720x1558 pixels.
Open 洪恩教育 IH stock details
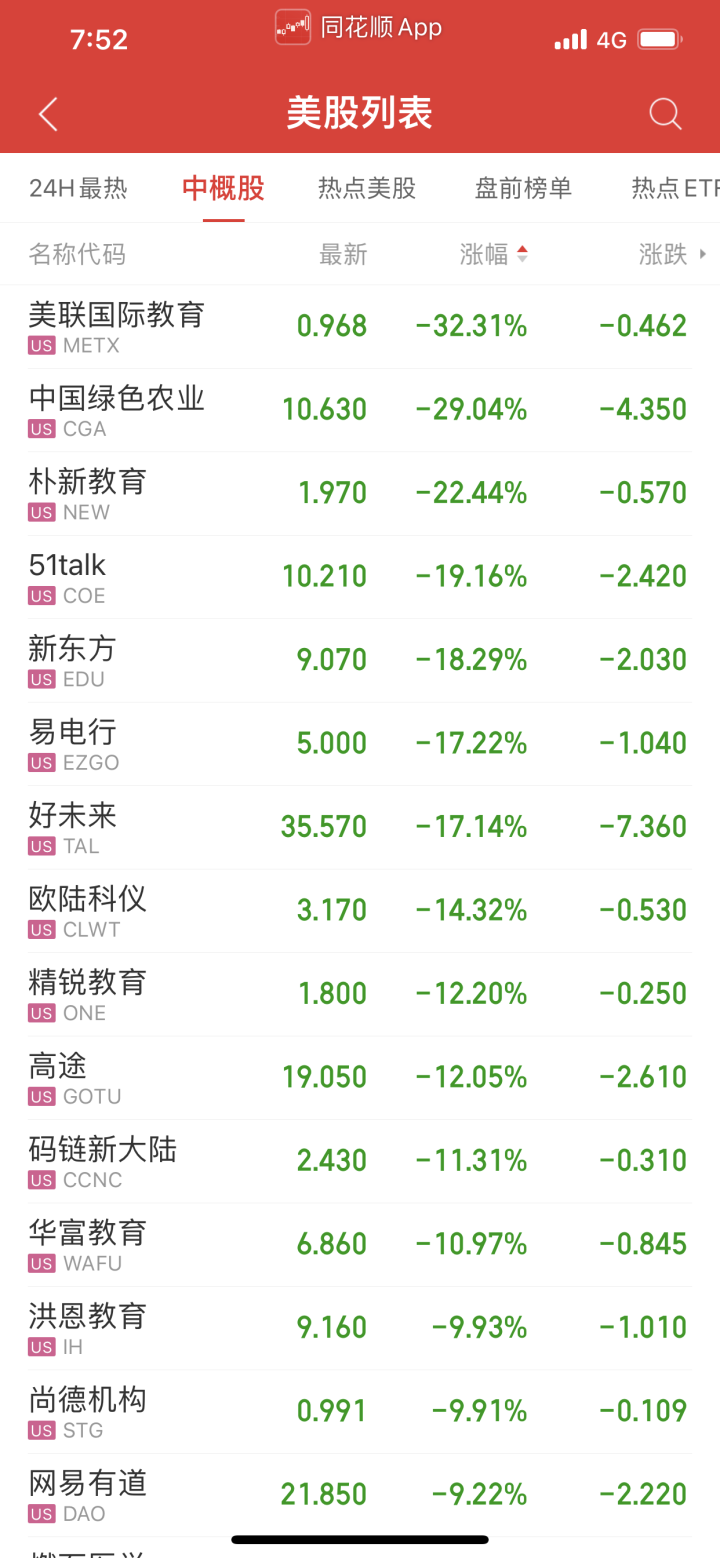88,1328
